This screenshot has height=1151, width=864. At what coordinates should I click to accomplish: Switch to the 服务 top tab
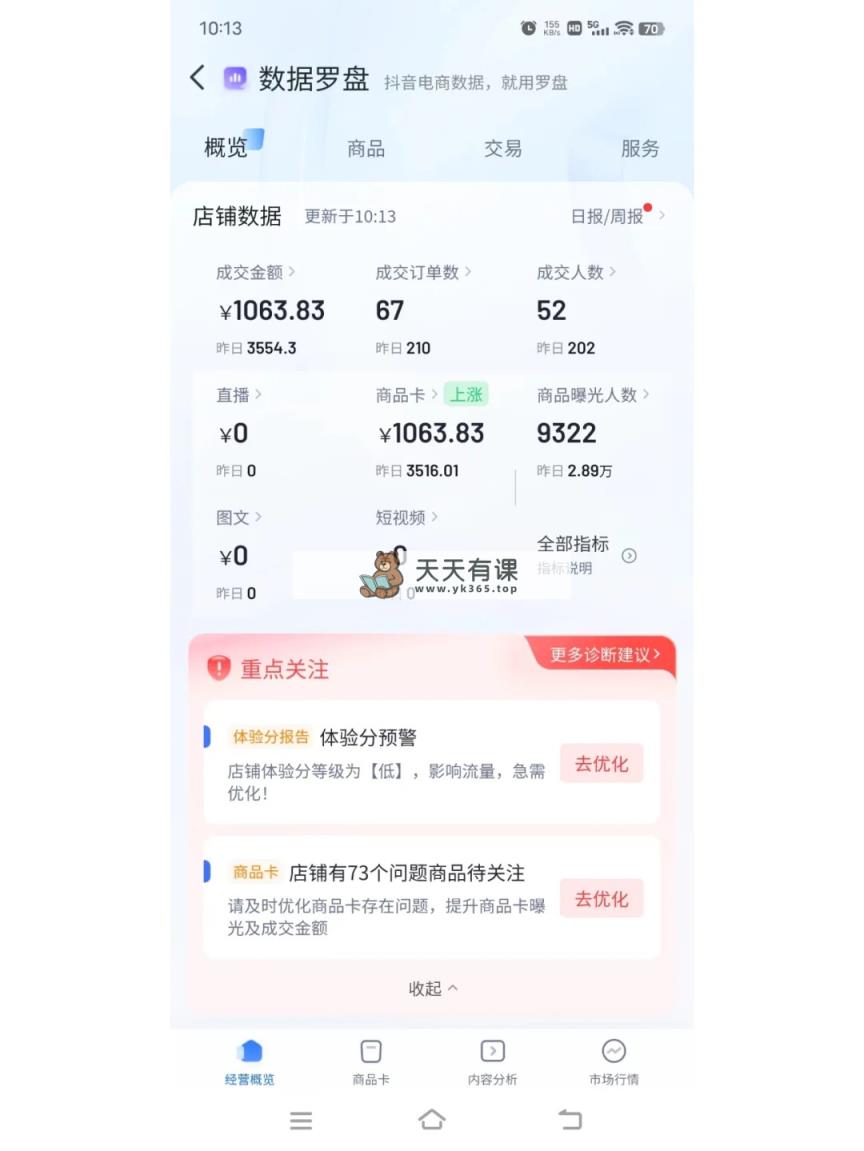(640, 149)
